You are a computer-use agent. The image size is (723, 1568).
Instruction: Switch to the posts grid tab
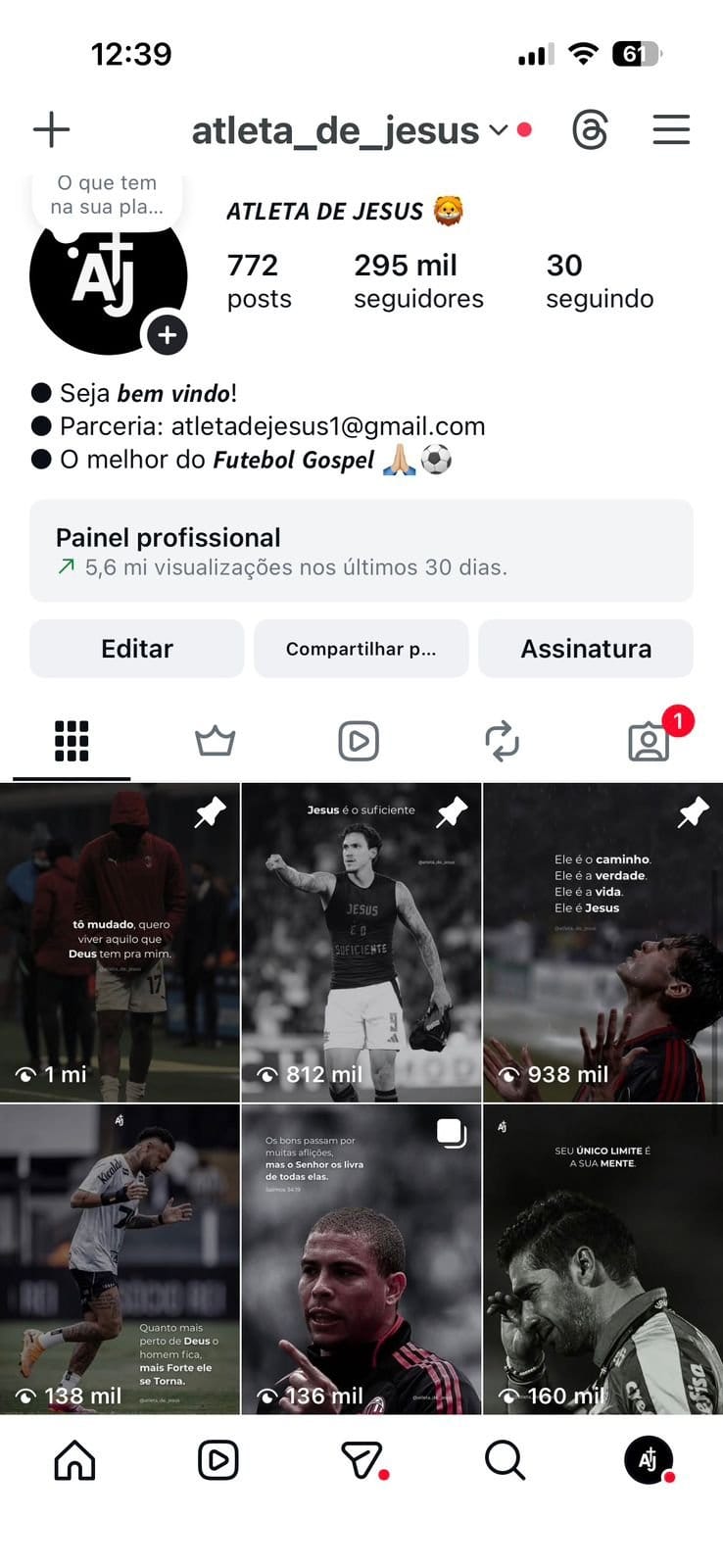pos(72,741)
